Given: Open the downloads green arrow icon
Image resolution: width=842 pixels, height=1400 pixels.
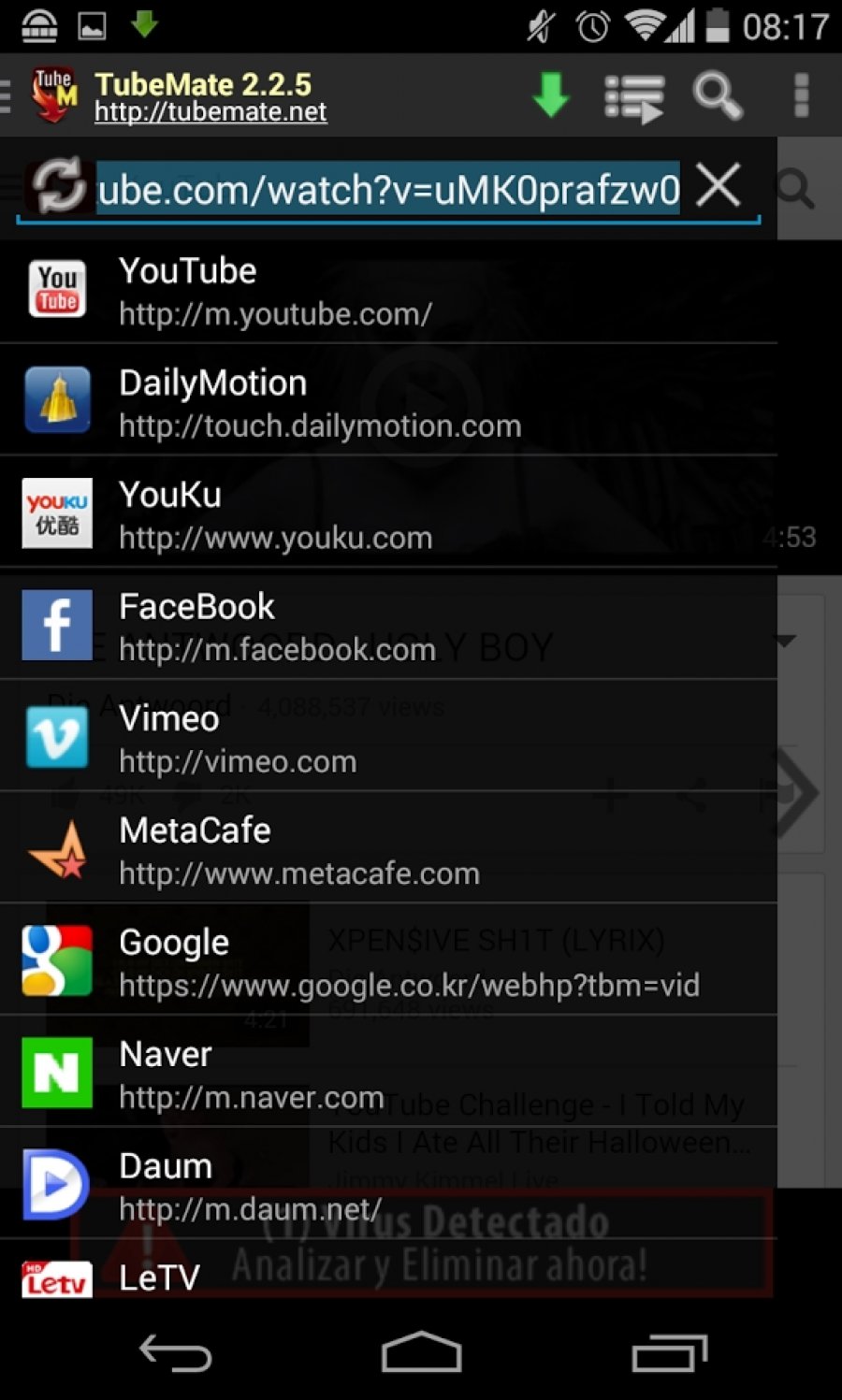Looking at the screenshot, I should coord(550,94).
